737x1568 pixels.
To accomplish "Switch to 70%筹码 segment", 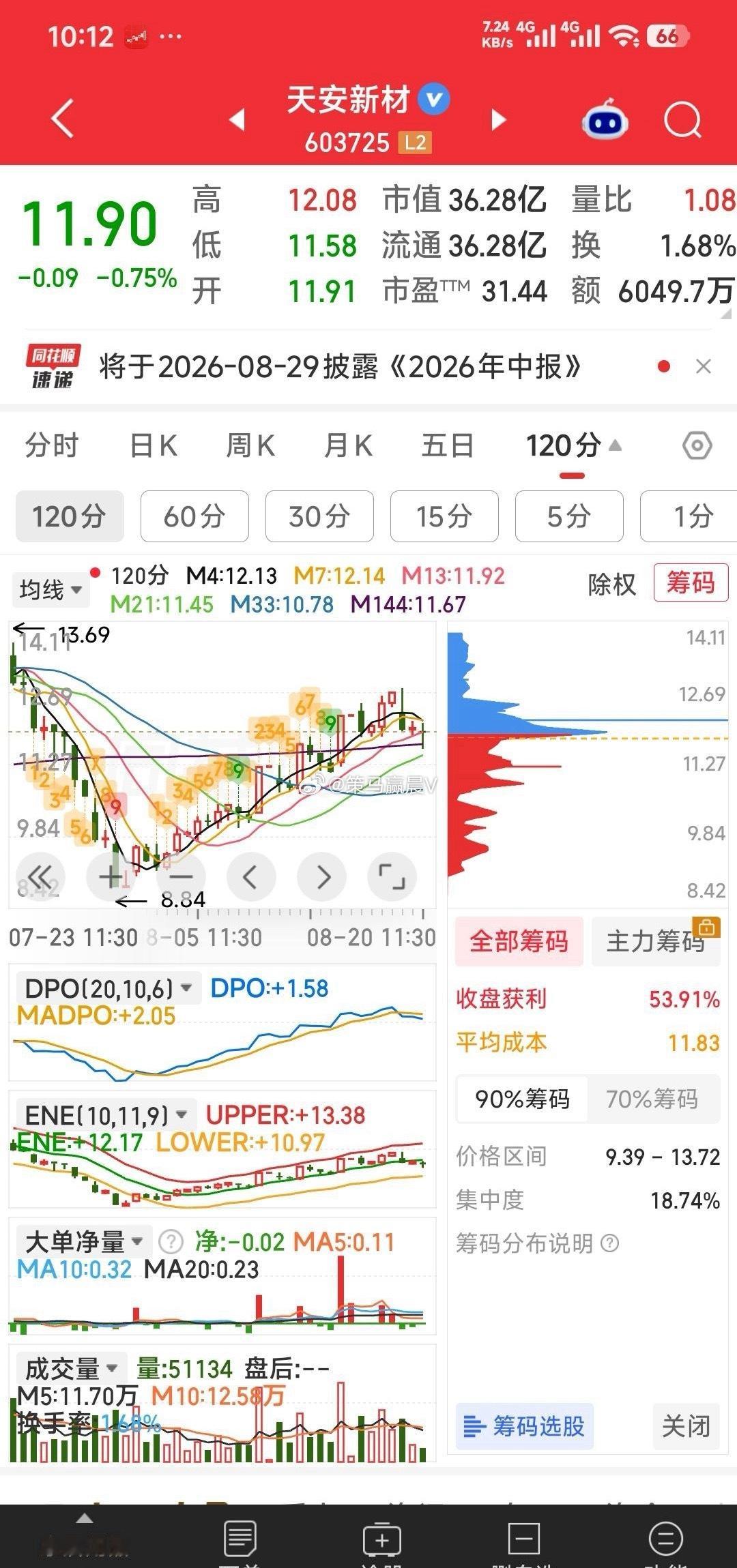I will pos(652,1099).
